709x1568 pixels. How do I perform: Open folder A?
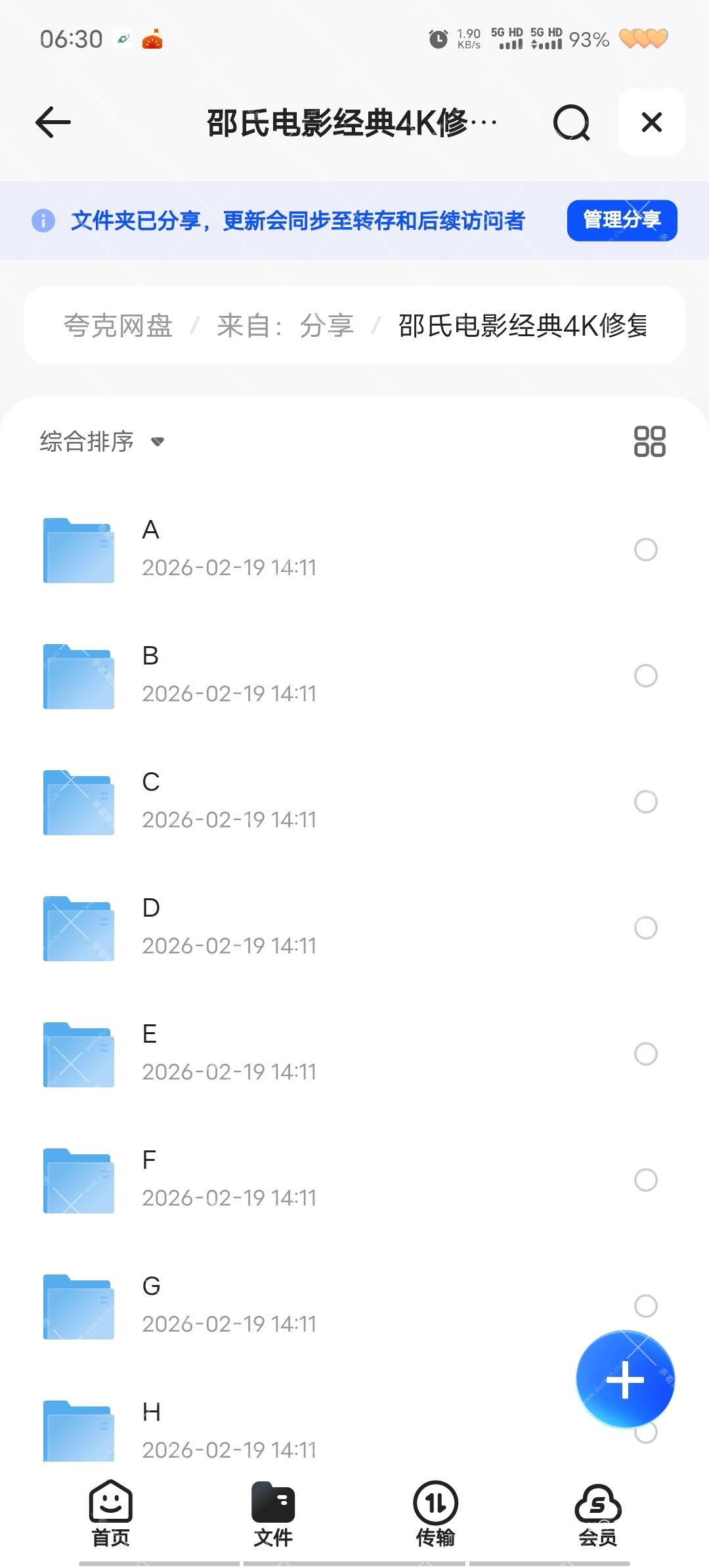(x=229, y=549)
